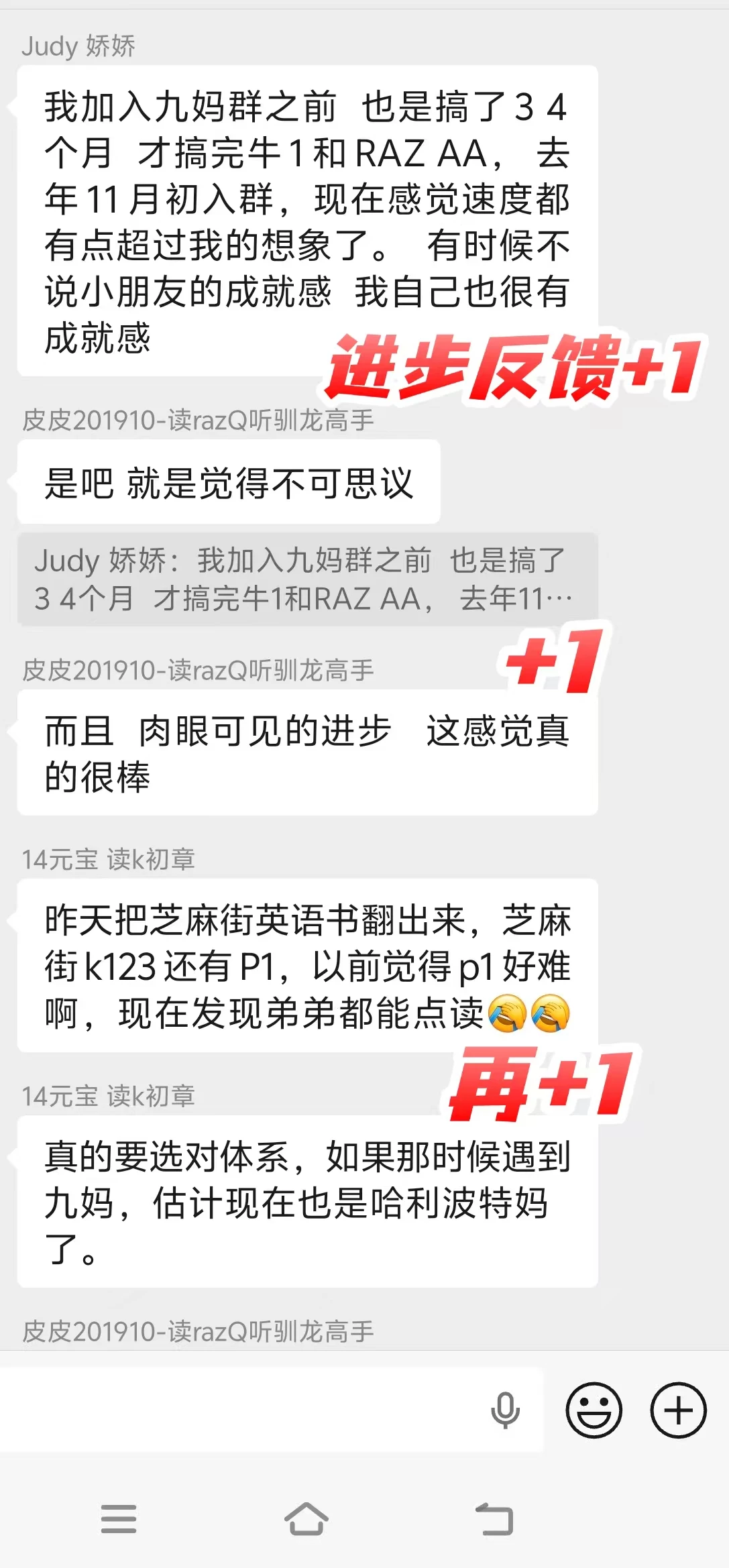Image resolution: width=729 pixels, height=1568 pixels.
Task: Tap the plus icon to open attachment options
Action: pyautogui.click(x=677, y=1408)
